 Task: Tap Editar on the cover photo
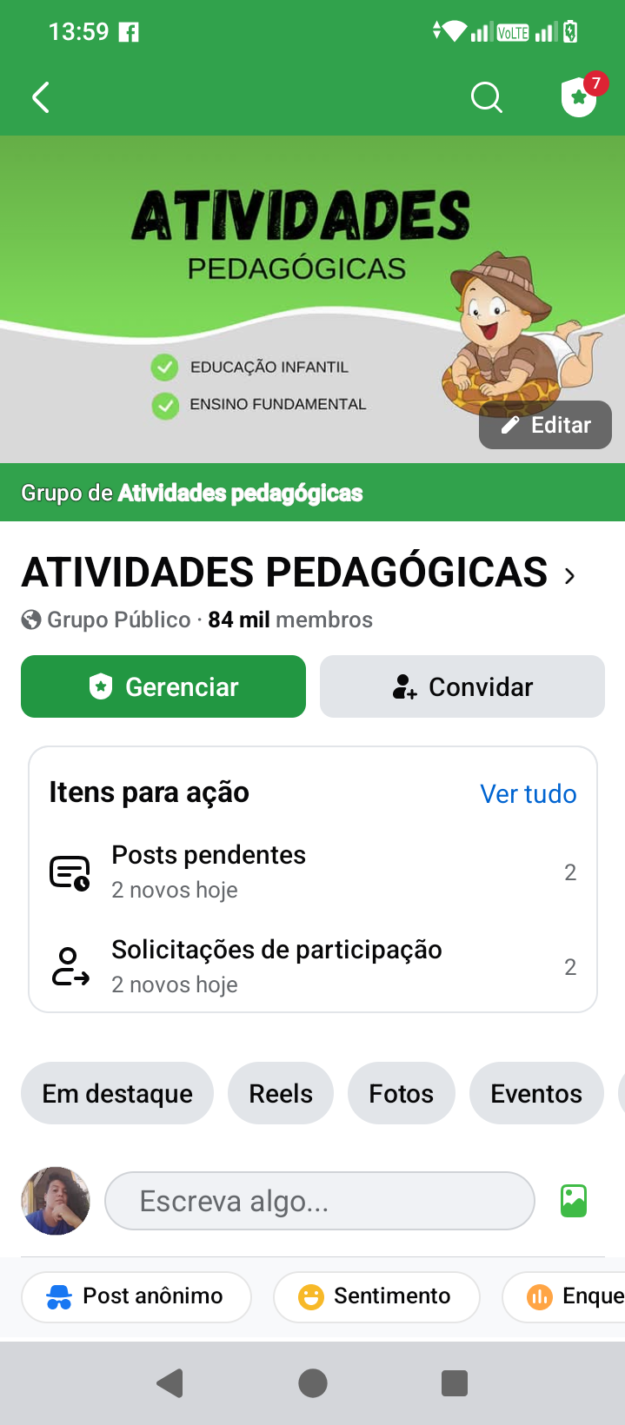(x=545, y=425)
